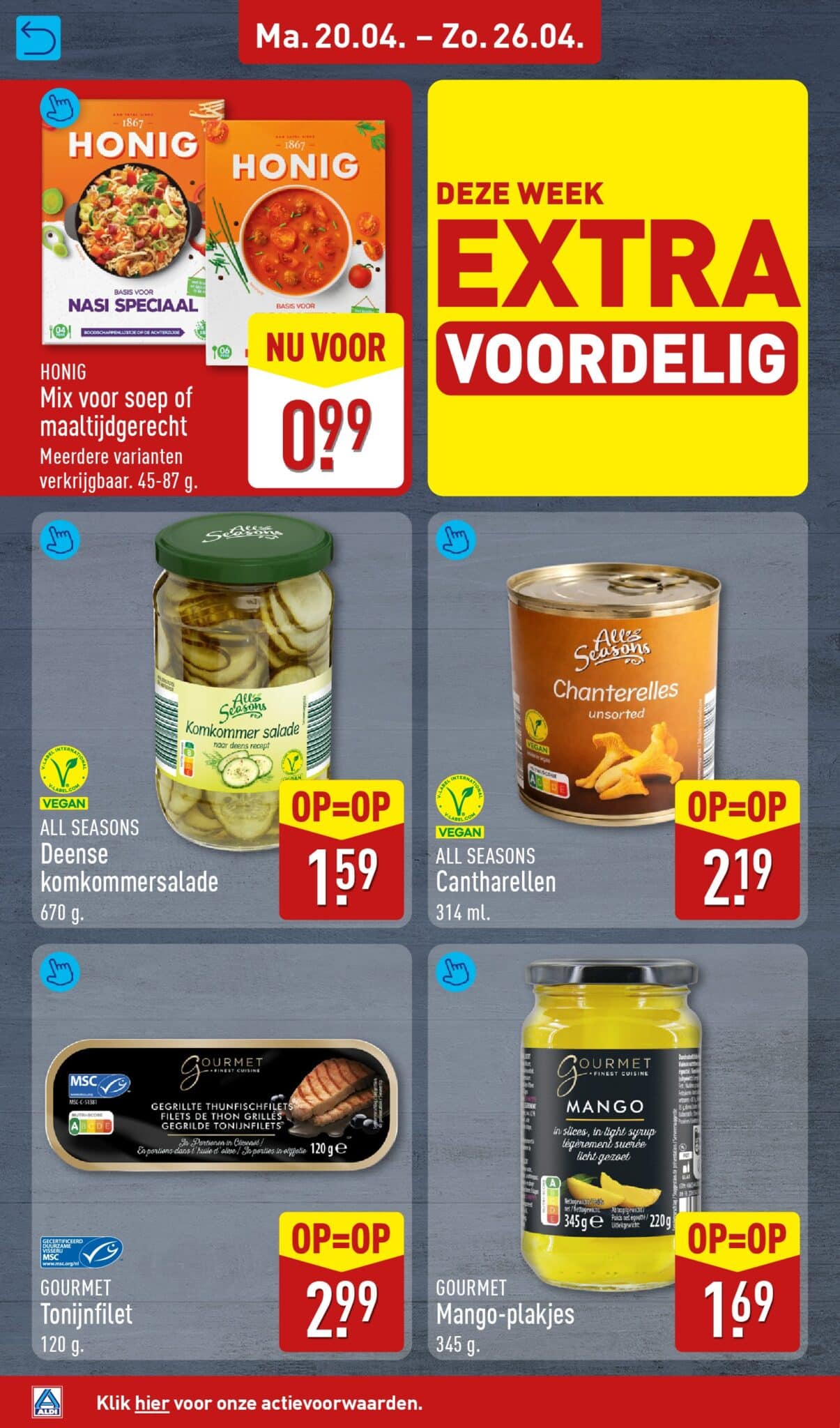Select the Gourmet Tonijnfilet product

(59, 971)
